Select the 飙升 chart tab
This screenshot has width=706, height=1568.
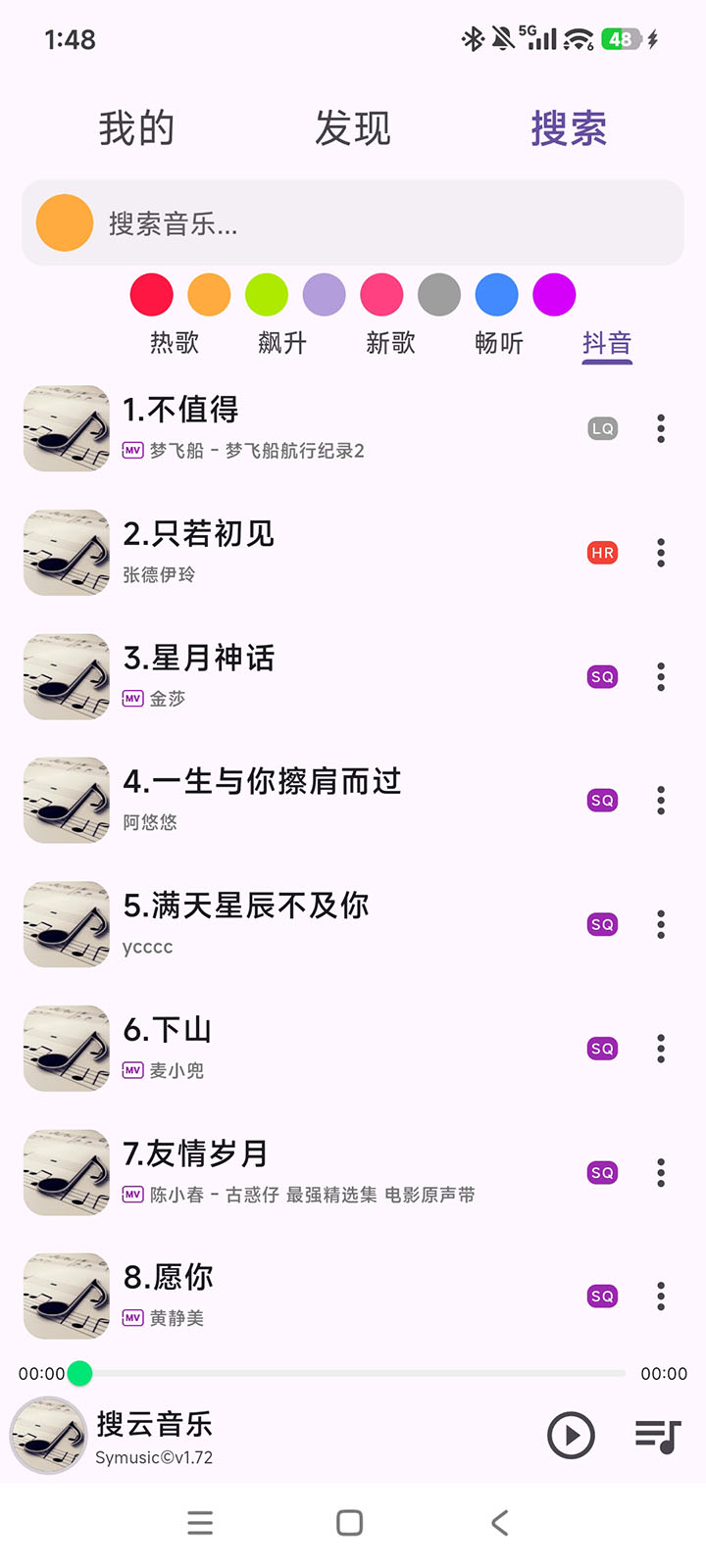pos(282,343)
